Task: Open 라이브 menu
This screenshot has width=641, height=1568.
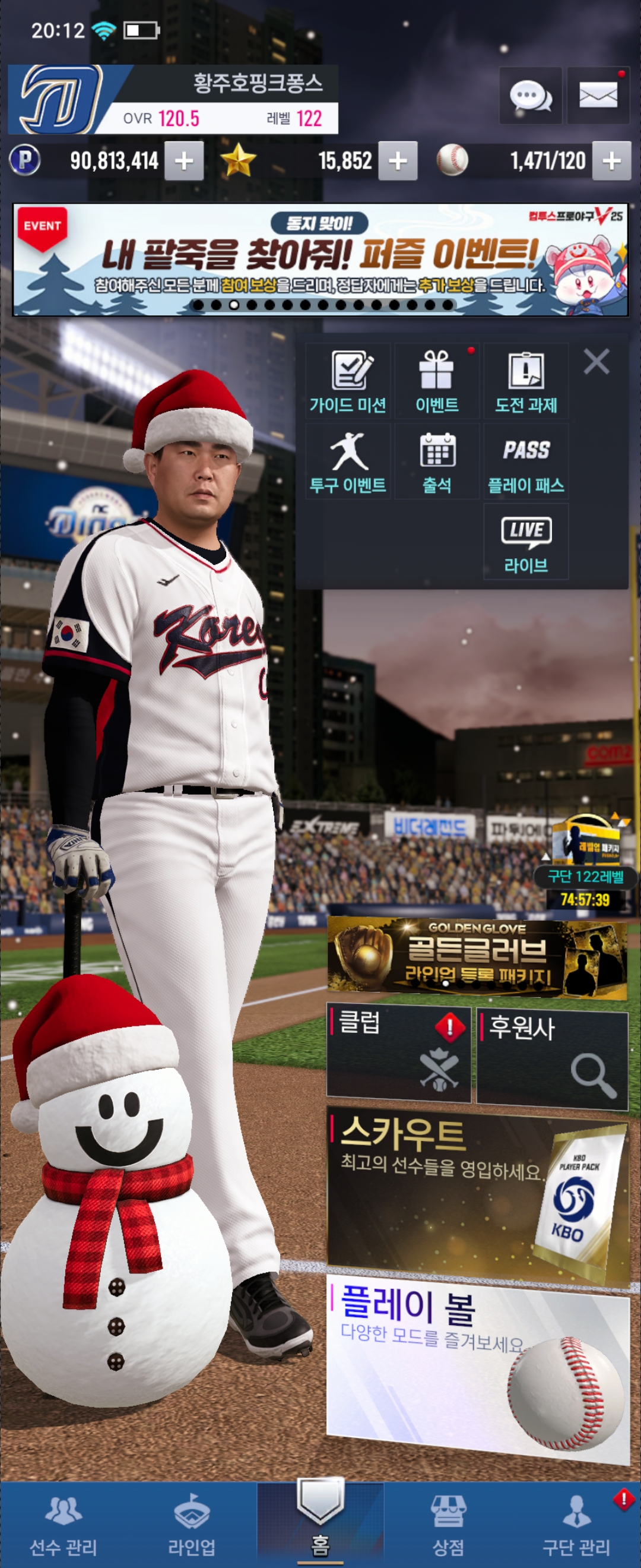Action: tap(526, 542)
